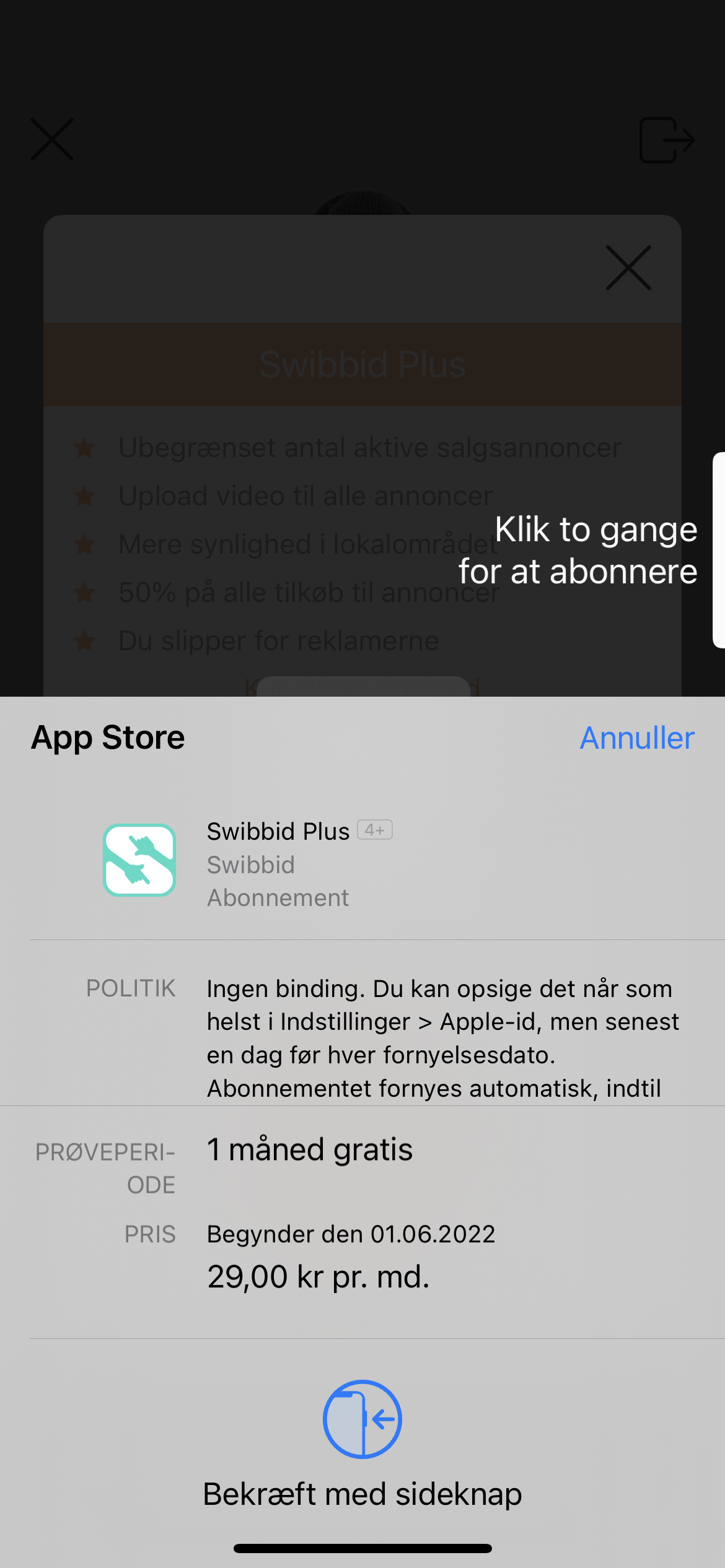Tap Annuller to cancel the subscription
725x1568 pixels.
636,738
